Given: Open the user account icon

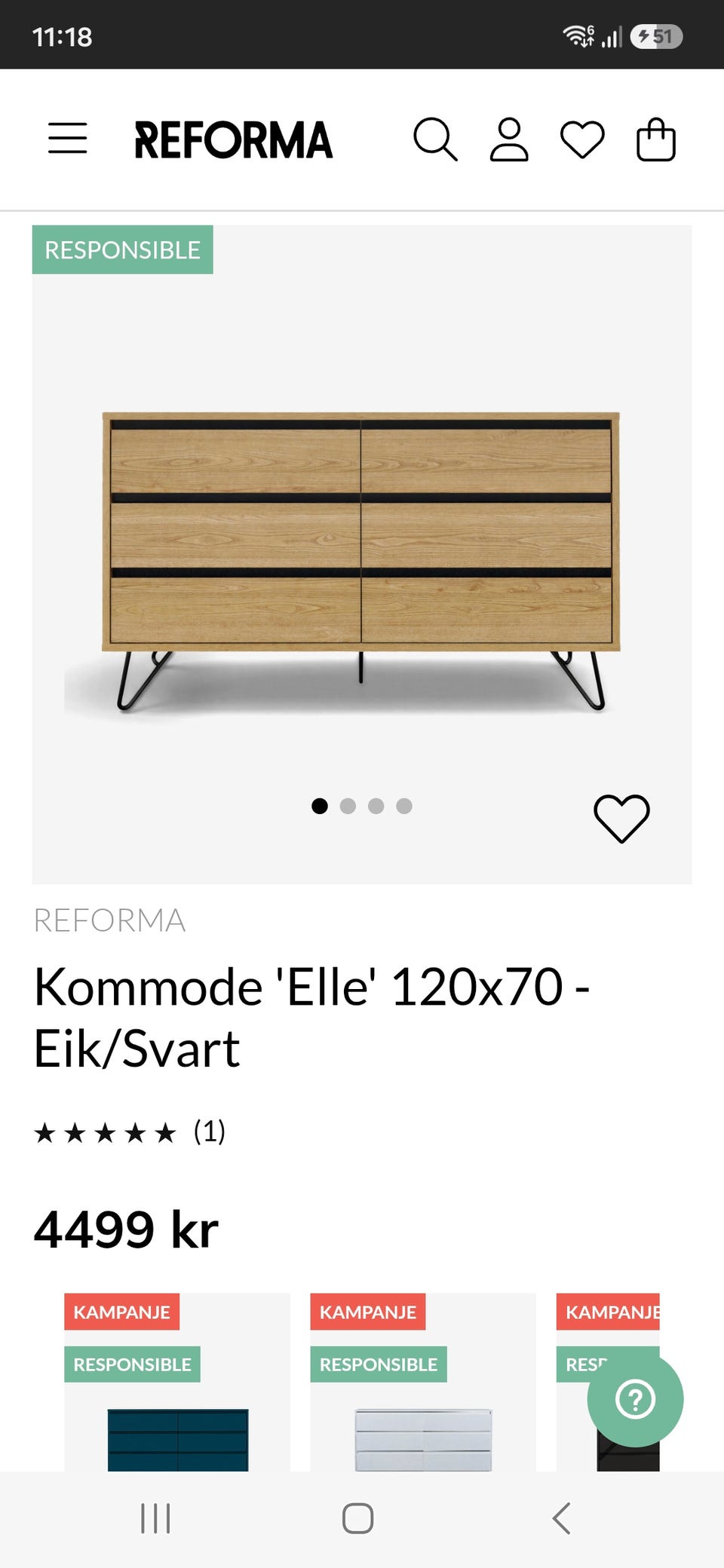Looking at the screenshot, I should 509,139.
